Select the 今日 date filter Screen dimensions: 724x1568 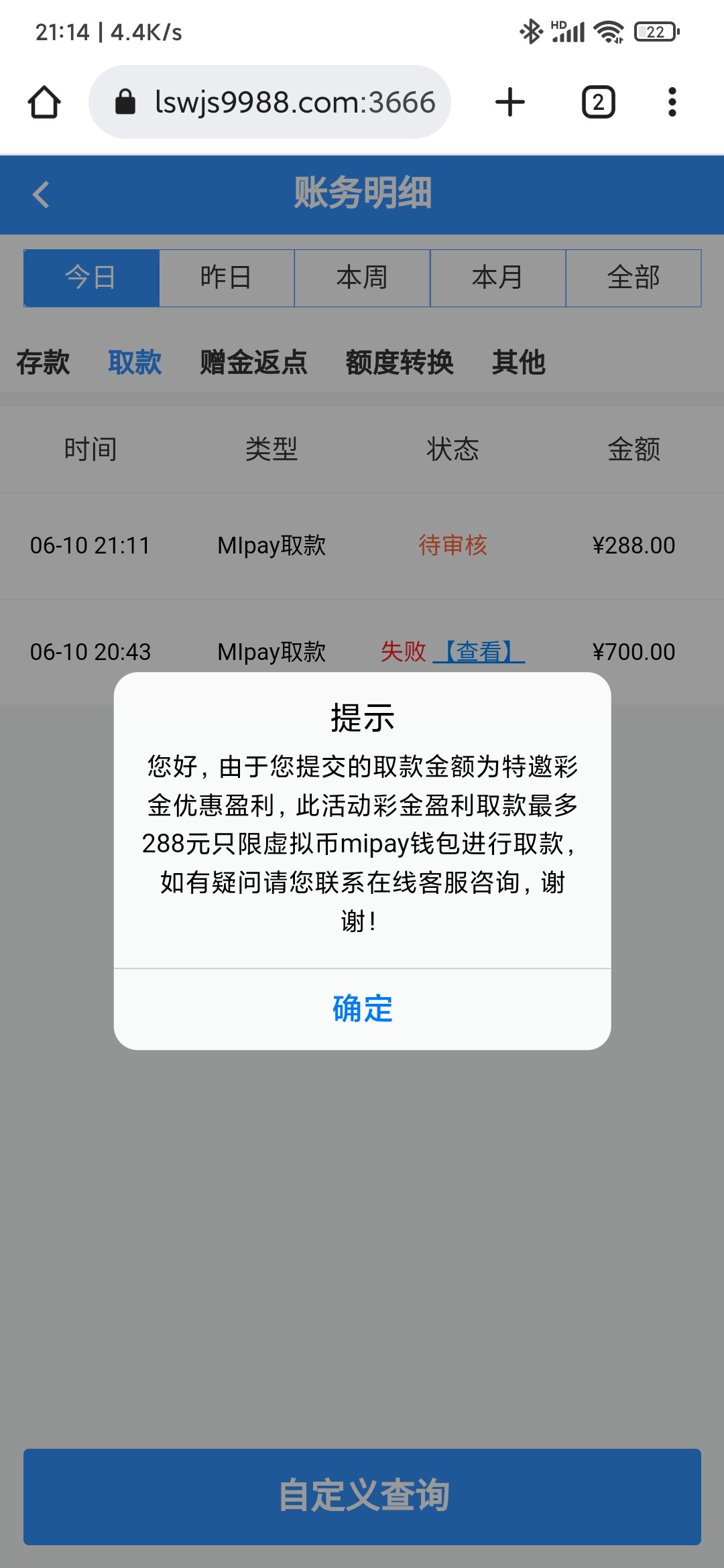(91, 277)
